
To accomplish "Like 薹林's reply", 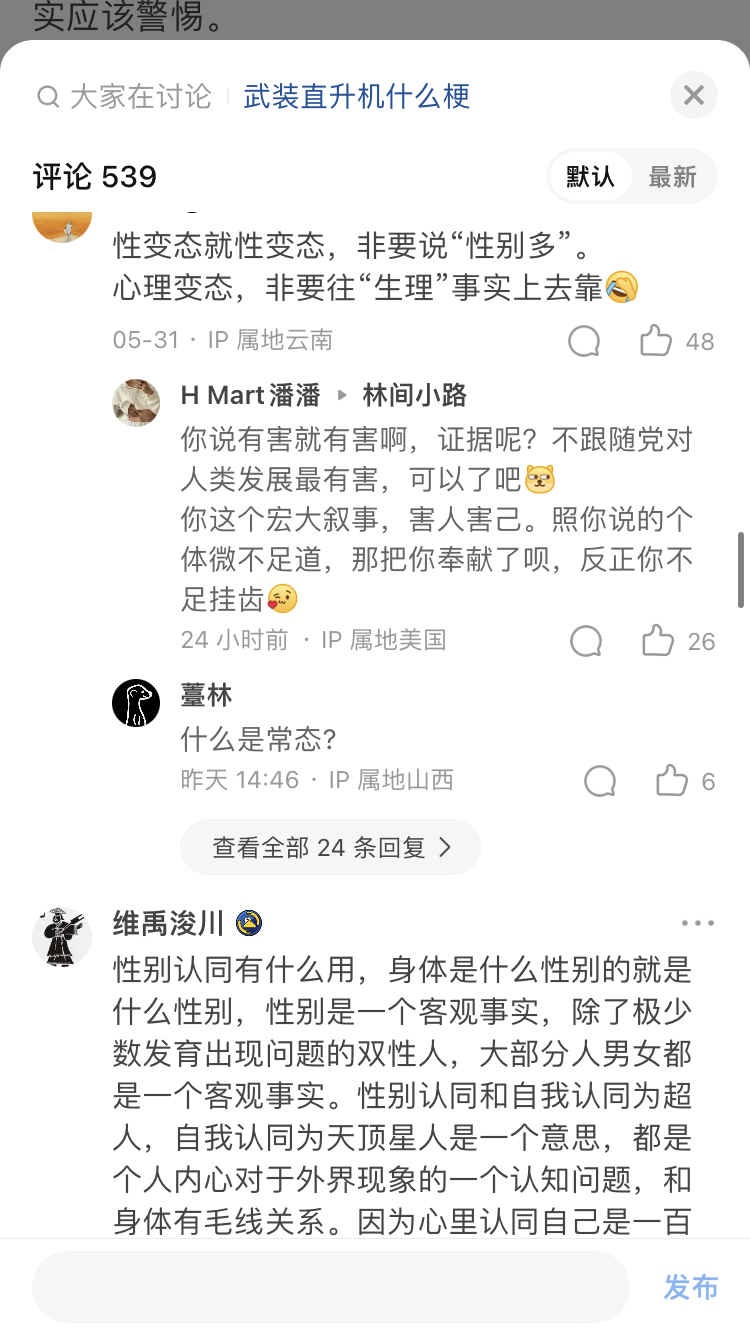I will point(672,780).
